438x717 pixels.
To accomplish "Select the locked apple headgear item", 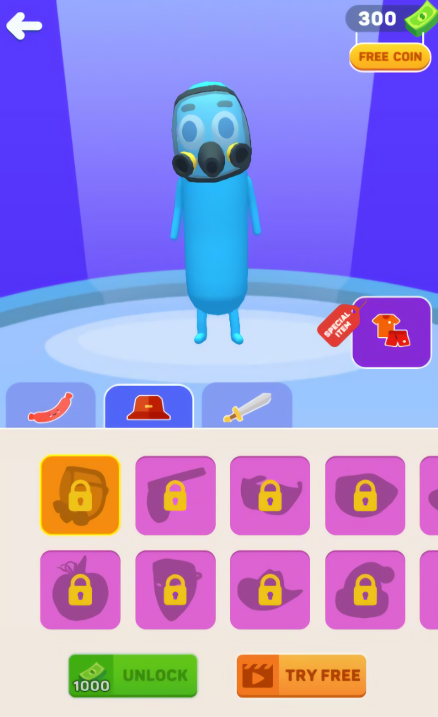I will (80, 590).
